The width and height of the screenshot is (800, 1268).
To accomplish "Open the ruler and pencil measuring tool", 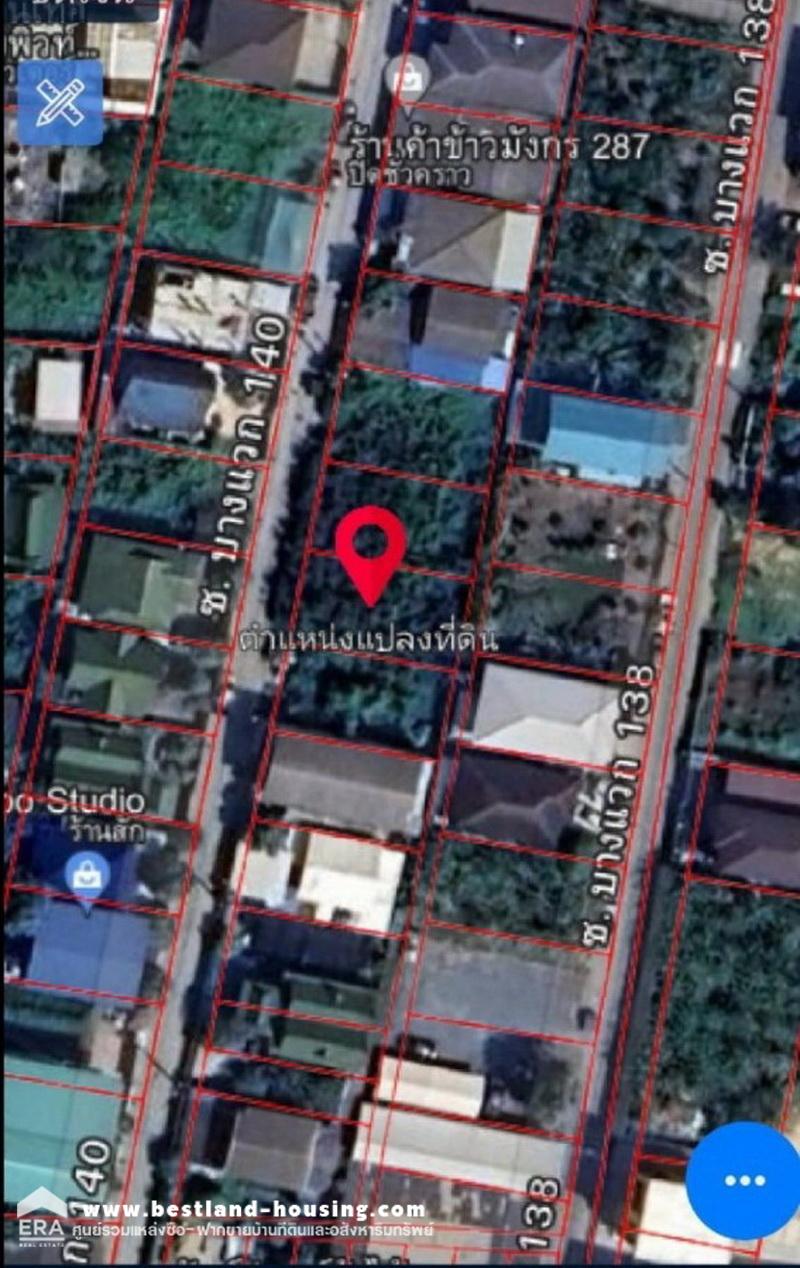I will pos(60,102).
